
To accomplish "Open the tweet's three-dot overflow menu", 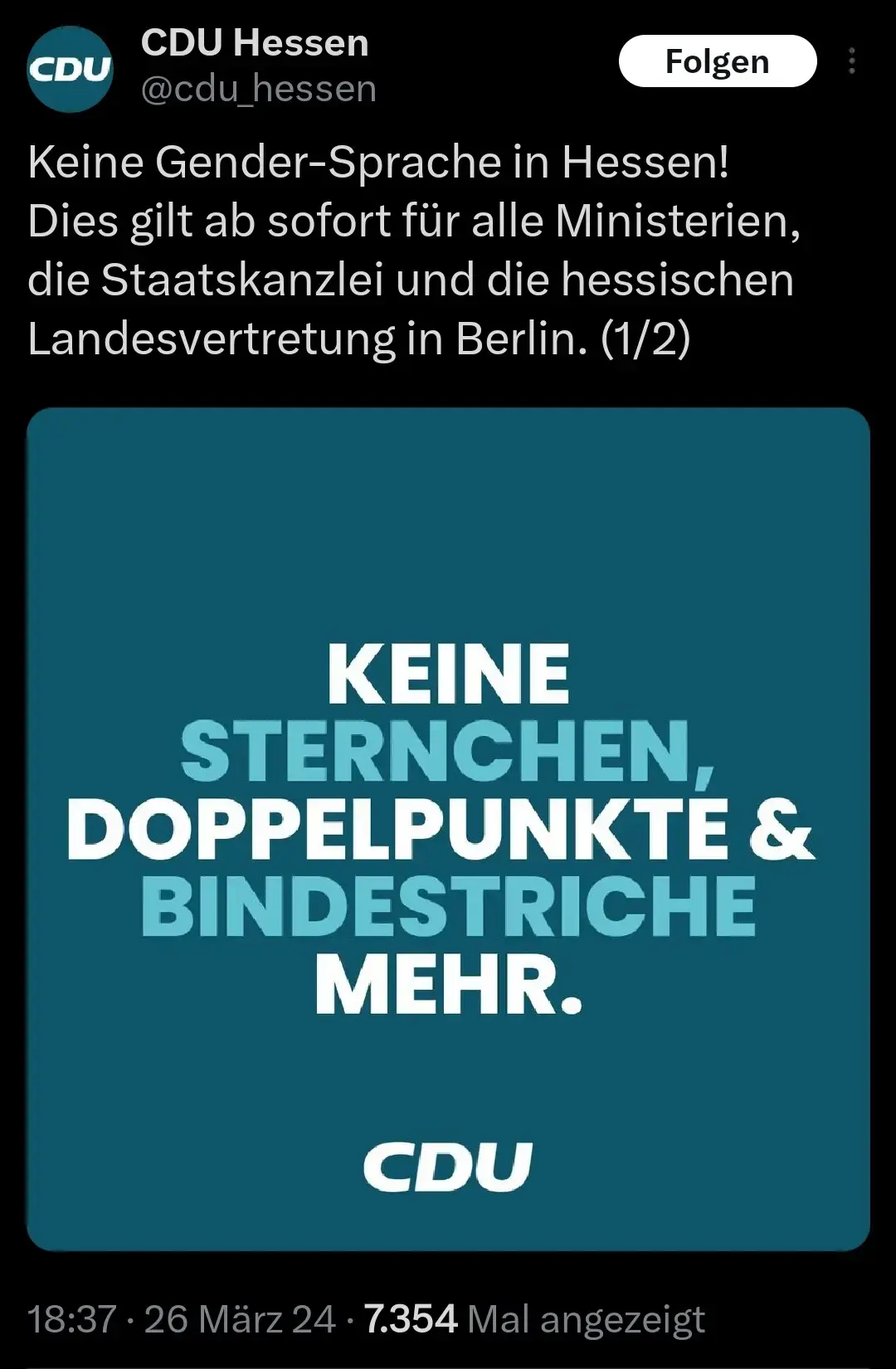I will pos(851,61).
